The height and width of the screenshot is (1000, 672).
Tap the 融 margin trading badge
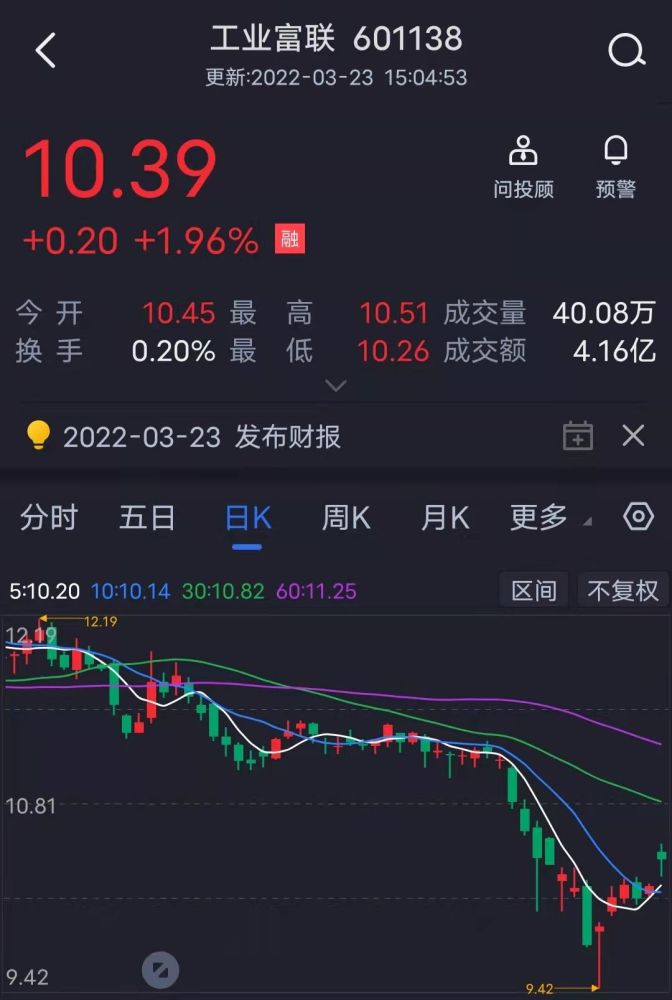pyautogui.click(x=290, y=240)
